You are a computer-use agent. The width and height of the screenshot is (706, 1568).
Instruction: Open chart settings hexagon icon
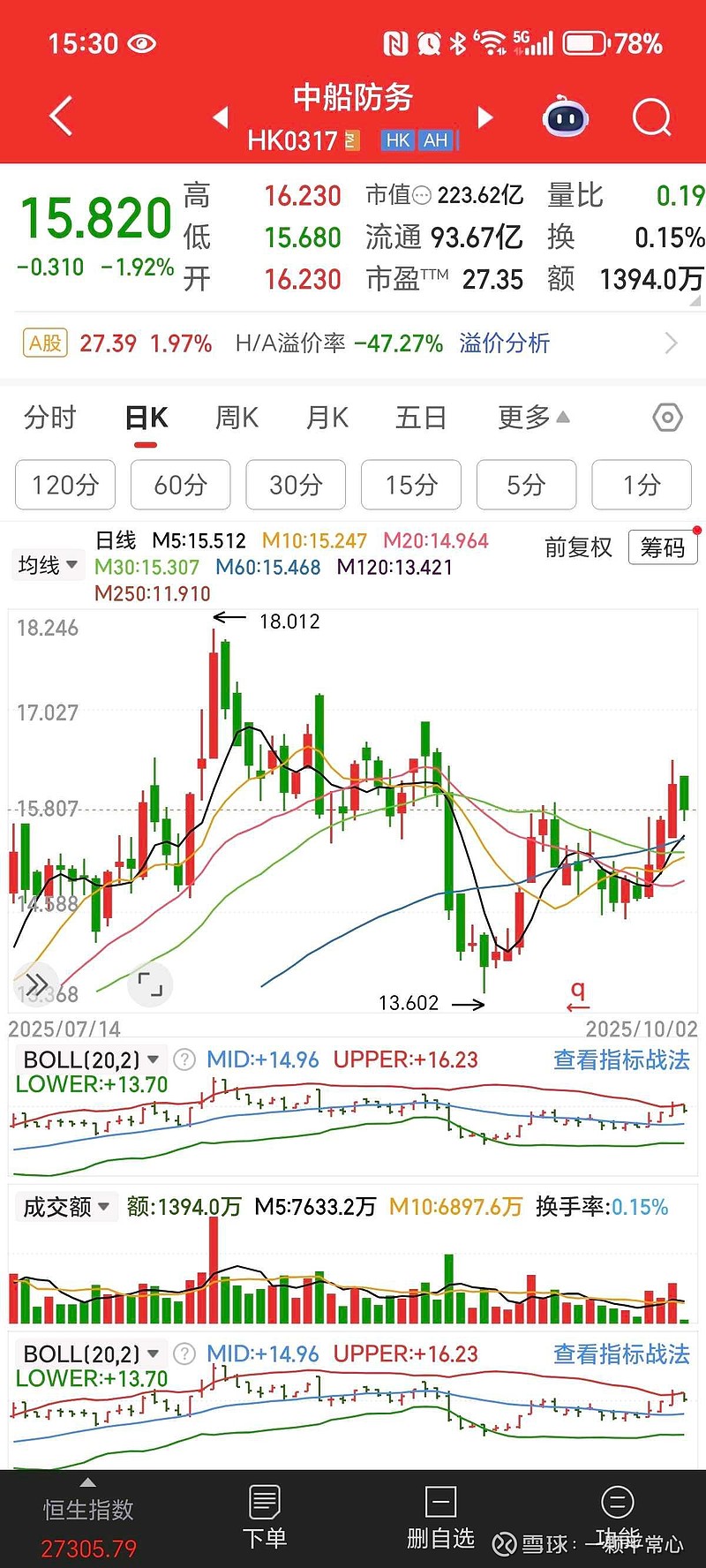pyautogui.click(x=667, y=418)
